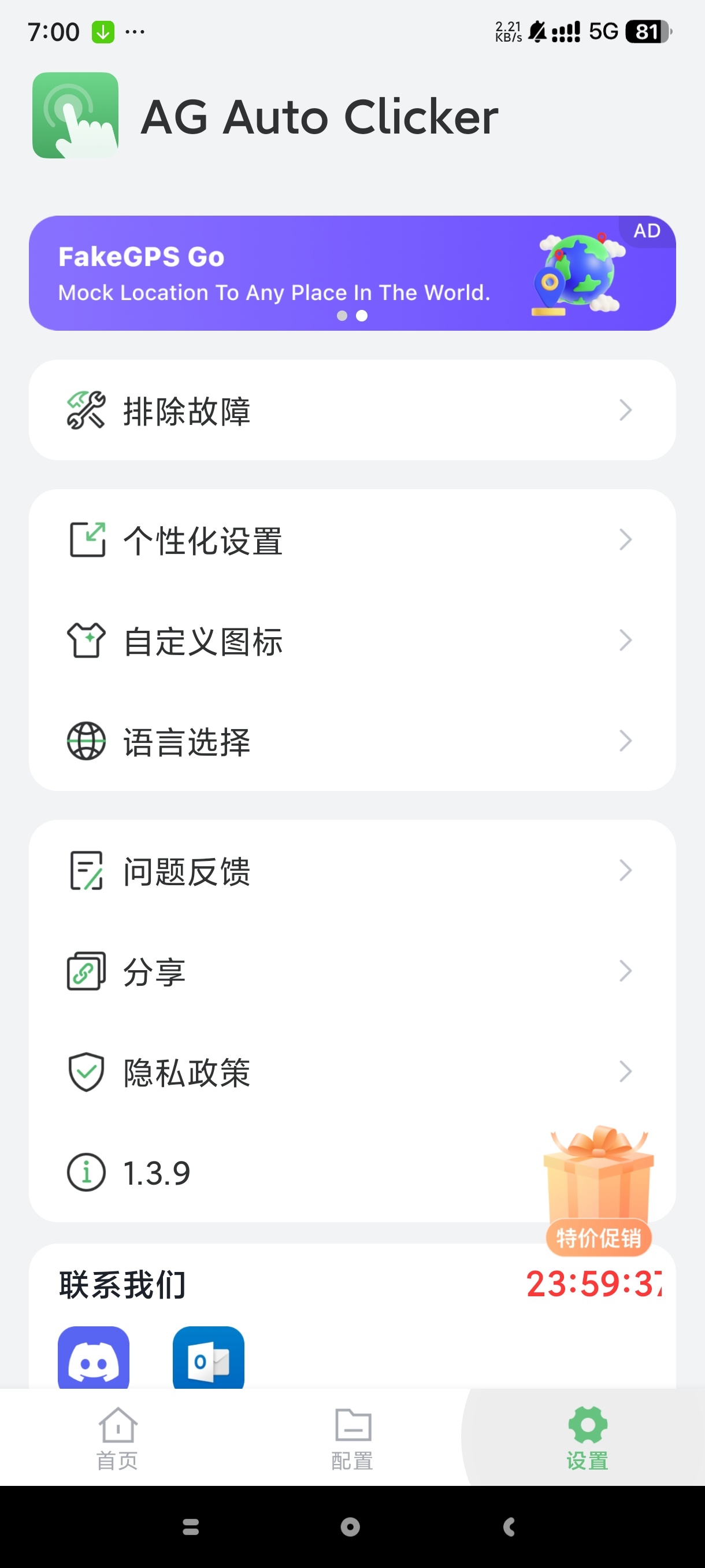Viewport: 705px width, 1568px height.
Task: Switch to the 首页 home tab
Action: click(x=117, y=1438)
